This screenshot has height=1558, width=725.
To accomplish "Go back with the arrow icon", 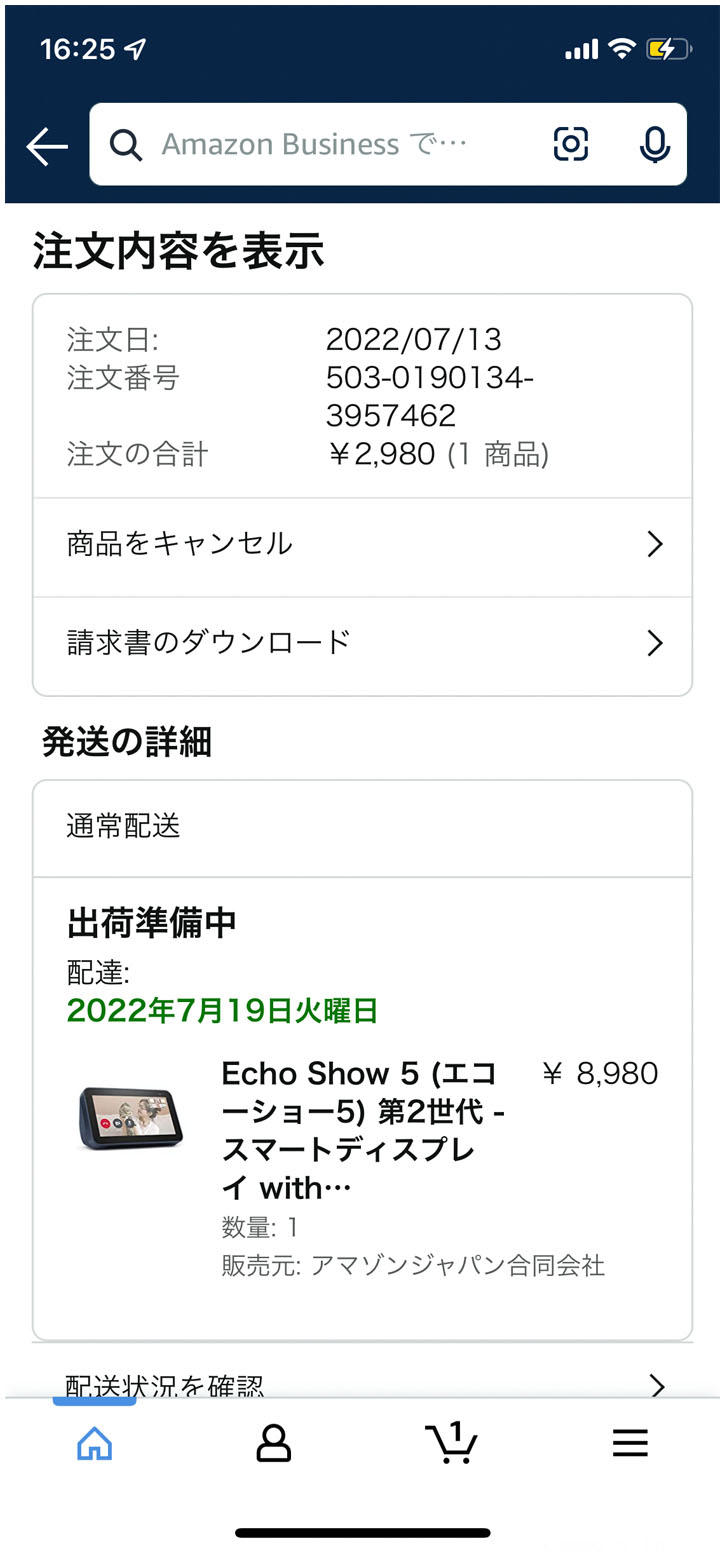I will 46,146.
